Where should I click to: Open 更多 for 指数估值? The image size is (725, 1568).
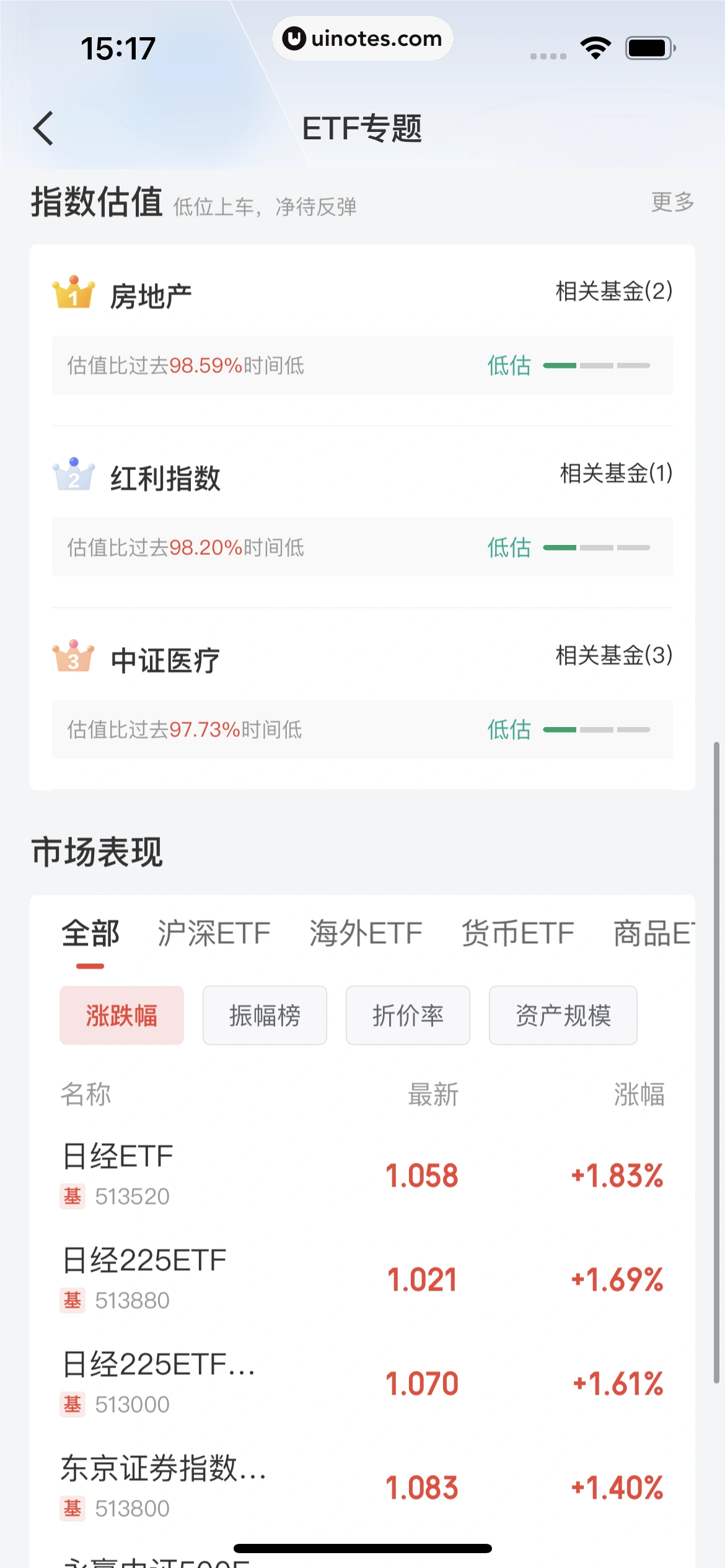click(672, 202)
